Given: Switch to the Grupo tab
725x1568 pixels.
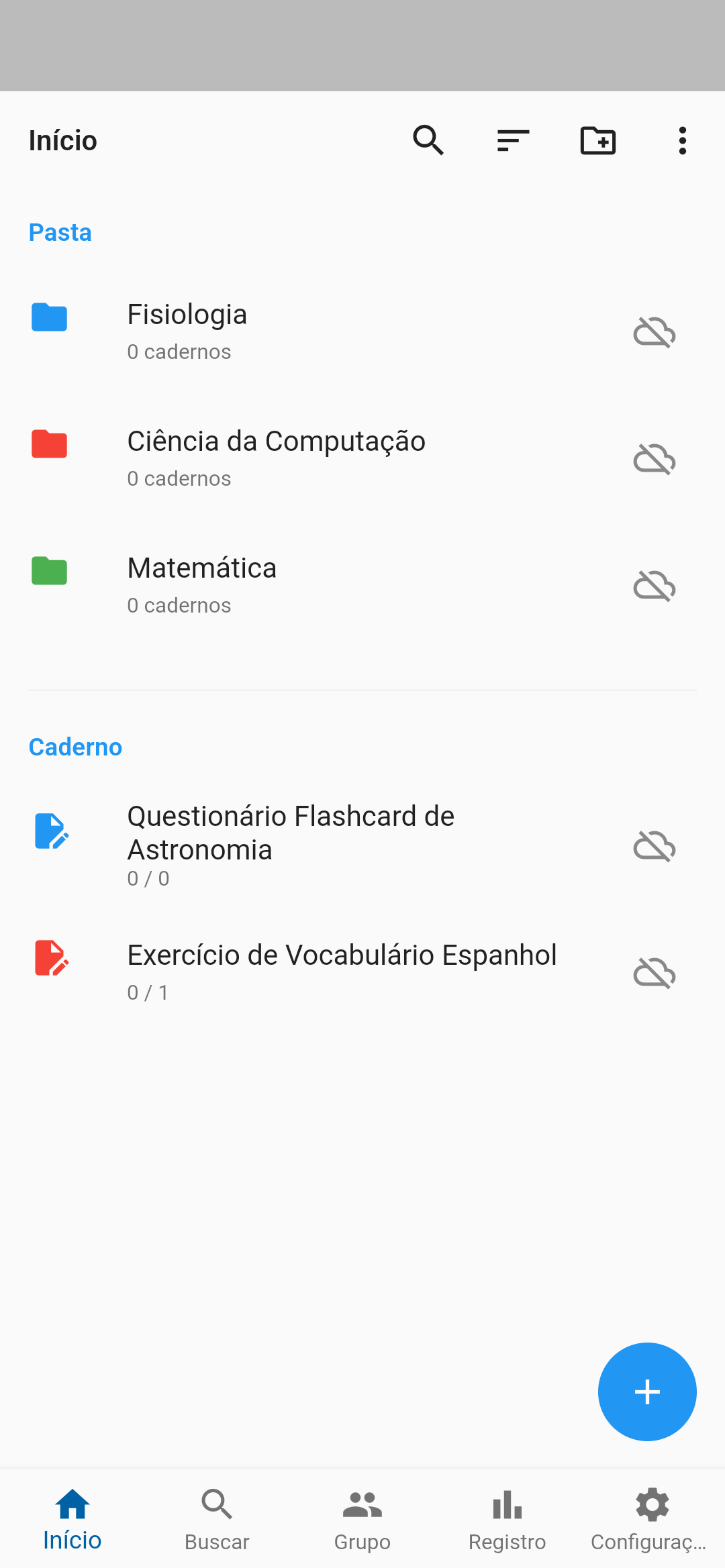Looking at the screenshot, I should 362,1520.
